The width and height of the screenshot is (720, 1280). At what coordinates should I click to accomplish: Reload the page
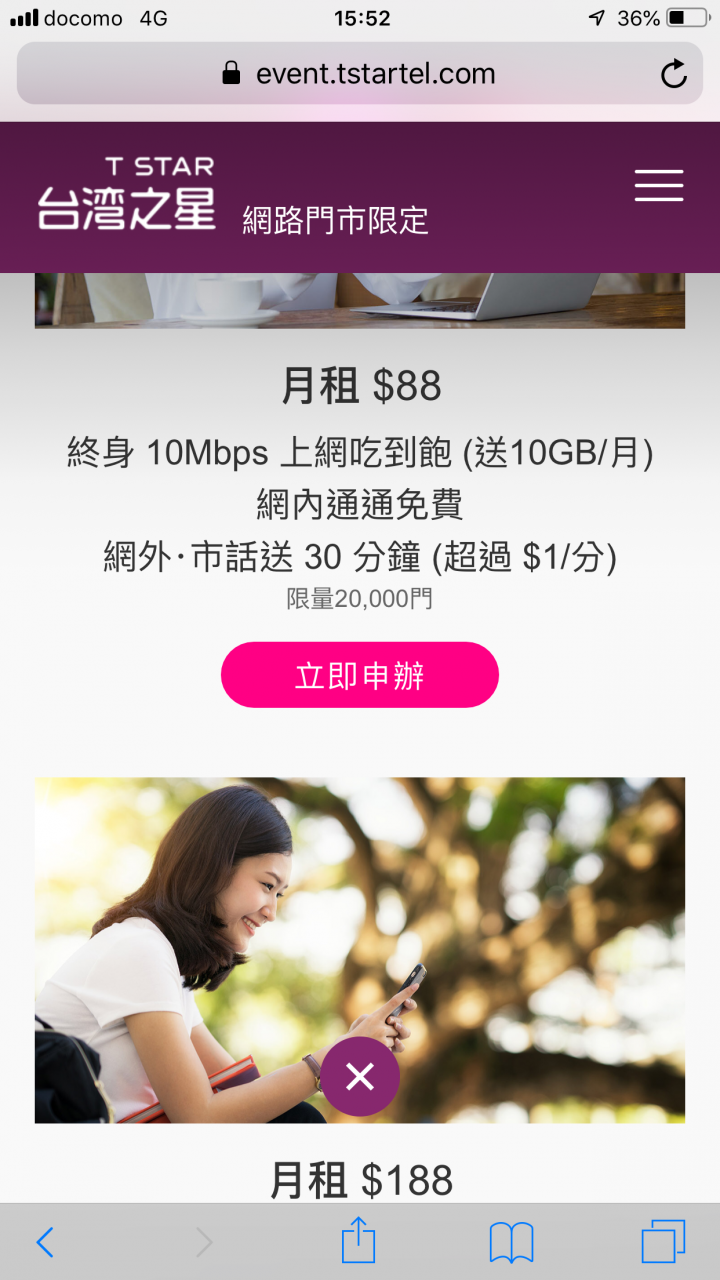pos(674,74)
